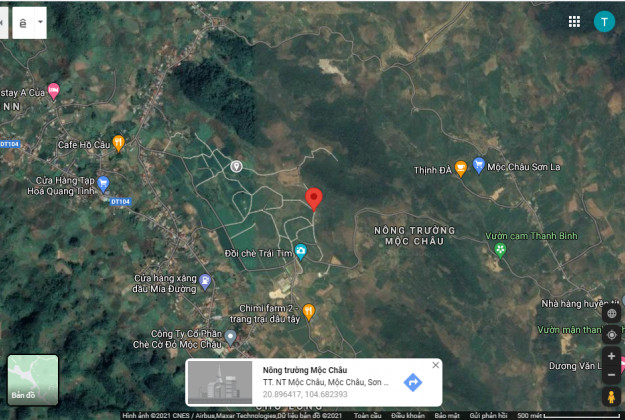Show my current location
This screenshot has width=625, height=420.
[611, 334]
